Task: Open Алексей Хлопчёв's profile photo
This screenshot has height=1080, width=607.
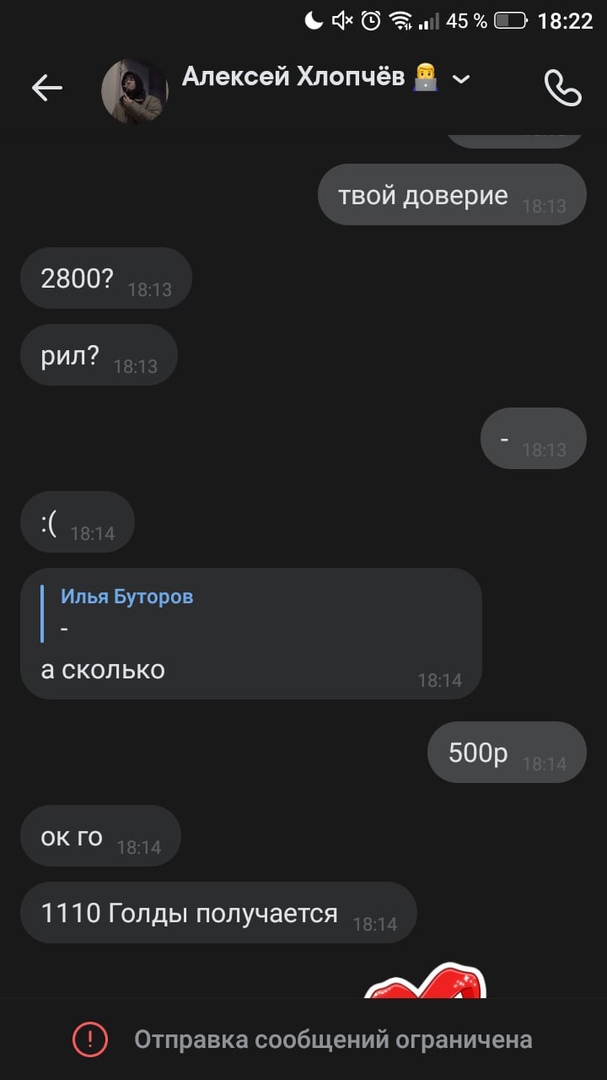Action: point(134,91)
